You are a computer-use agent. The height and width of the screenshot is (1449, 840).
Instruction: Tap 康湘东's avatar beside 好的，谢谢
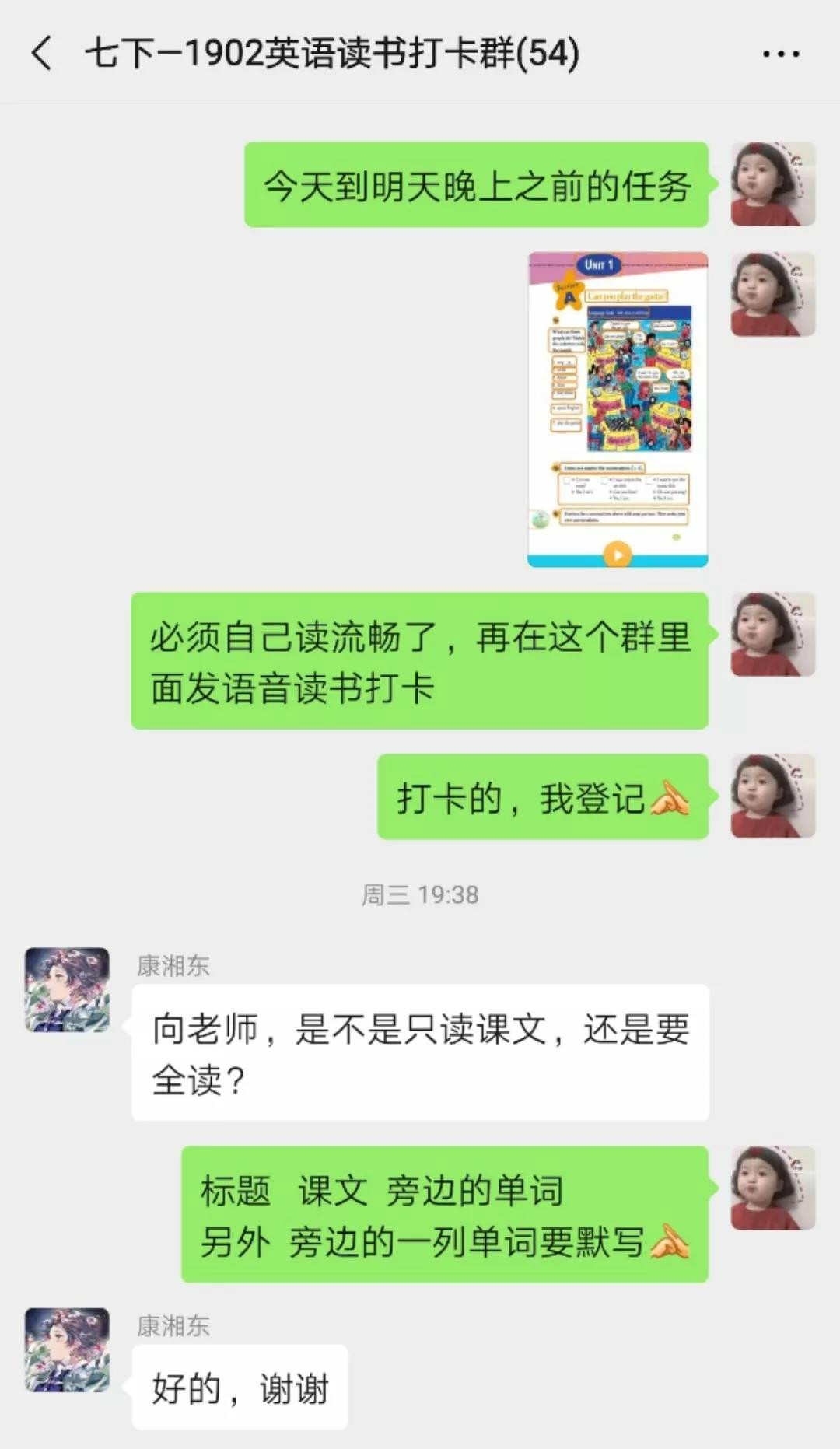pos(67,1349)
